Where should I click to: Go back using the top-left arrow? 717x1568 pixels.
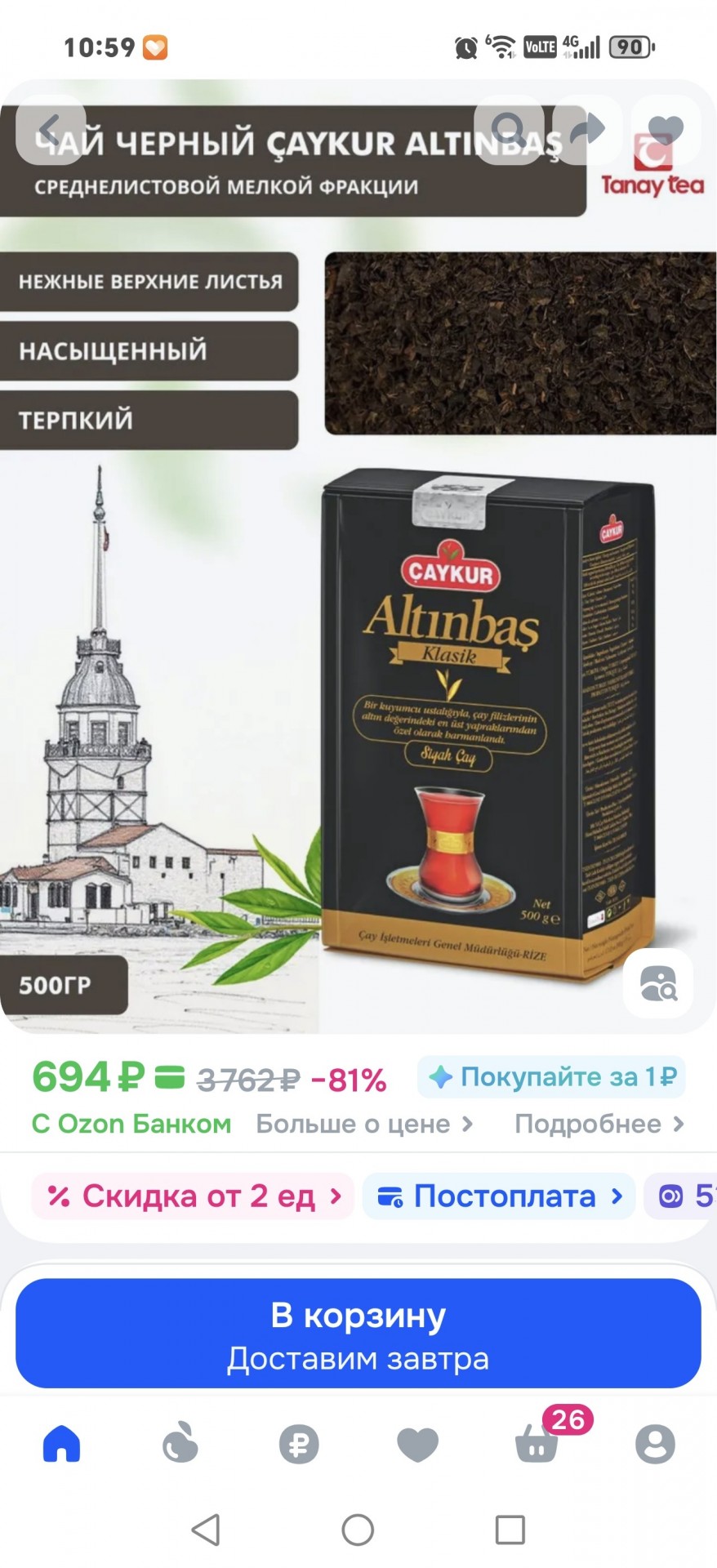point(51,131)
